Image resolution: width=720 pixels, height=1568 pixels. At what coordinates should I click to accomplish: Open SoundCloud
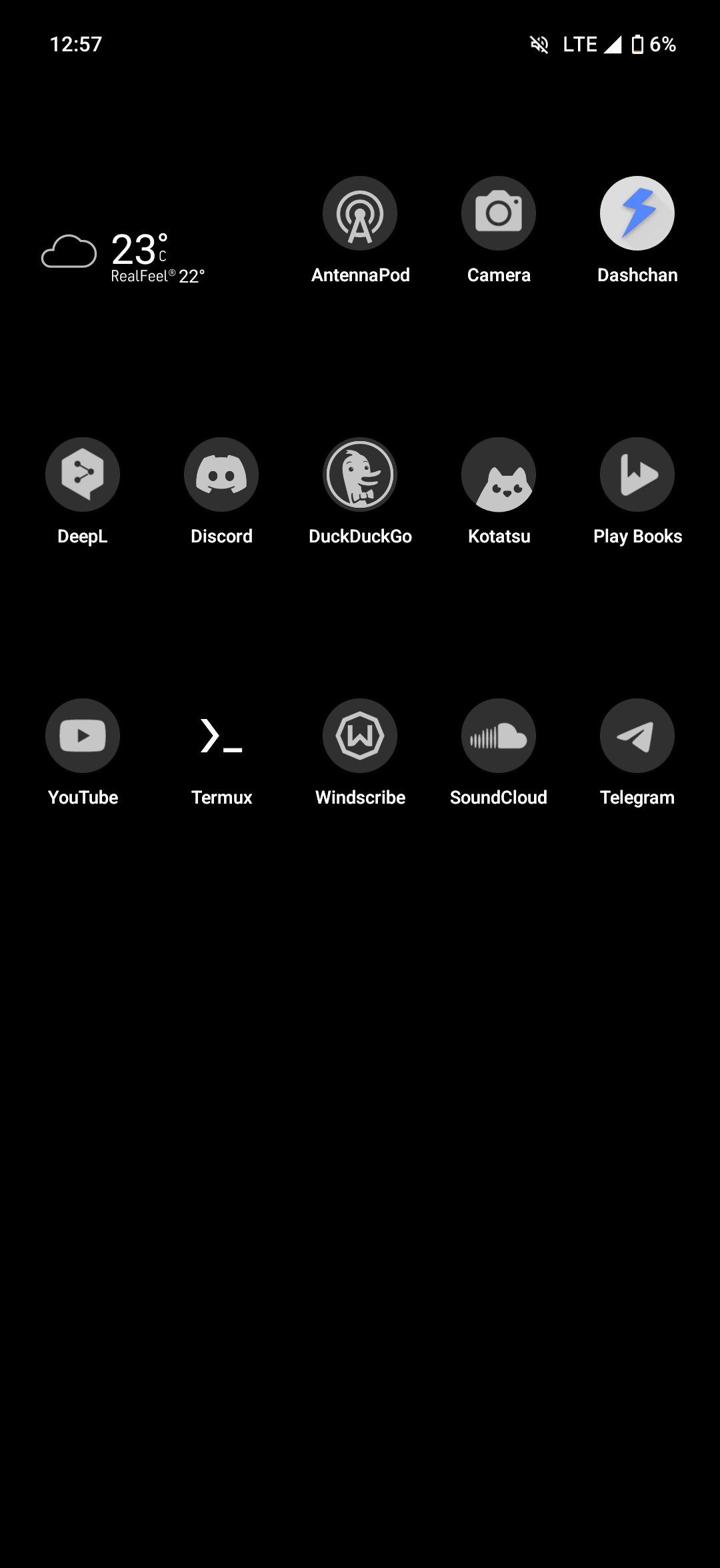(x=499, y=736)
